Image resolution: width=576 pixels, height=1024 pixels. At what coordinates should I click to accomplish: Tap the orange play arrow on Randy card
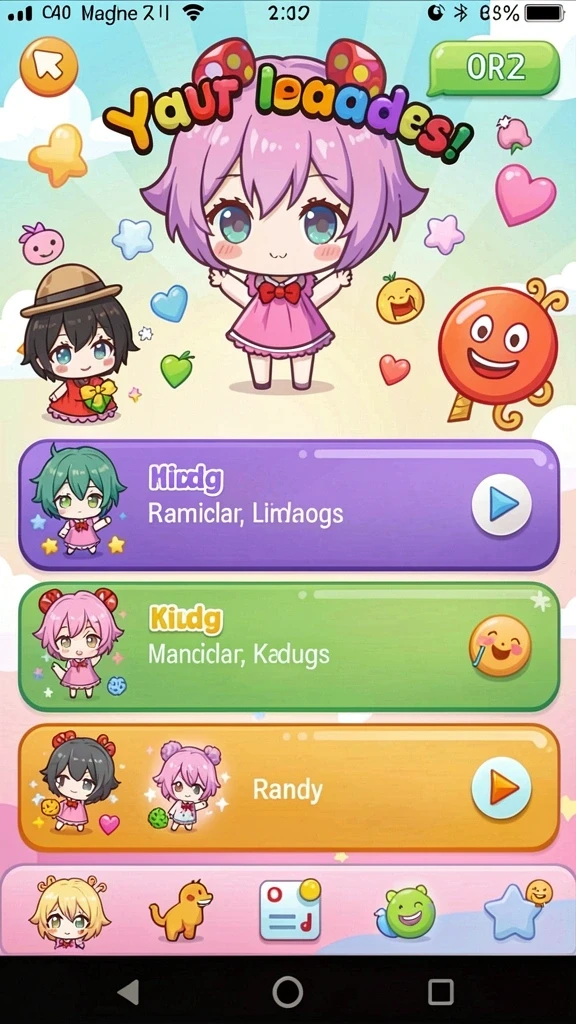click(x=502, y=788)
